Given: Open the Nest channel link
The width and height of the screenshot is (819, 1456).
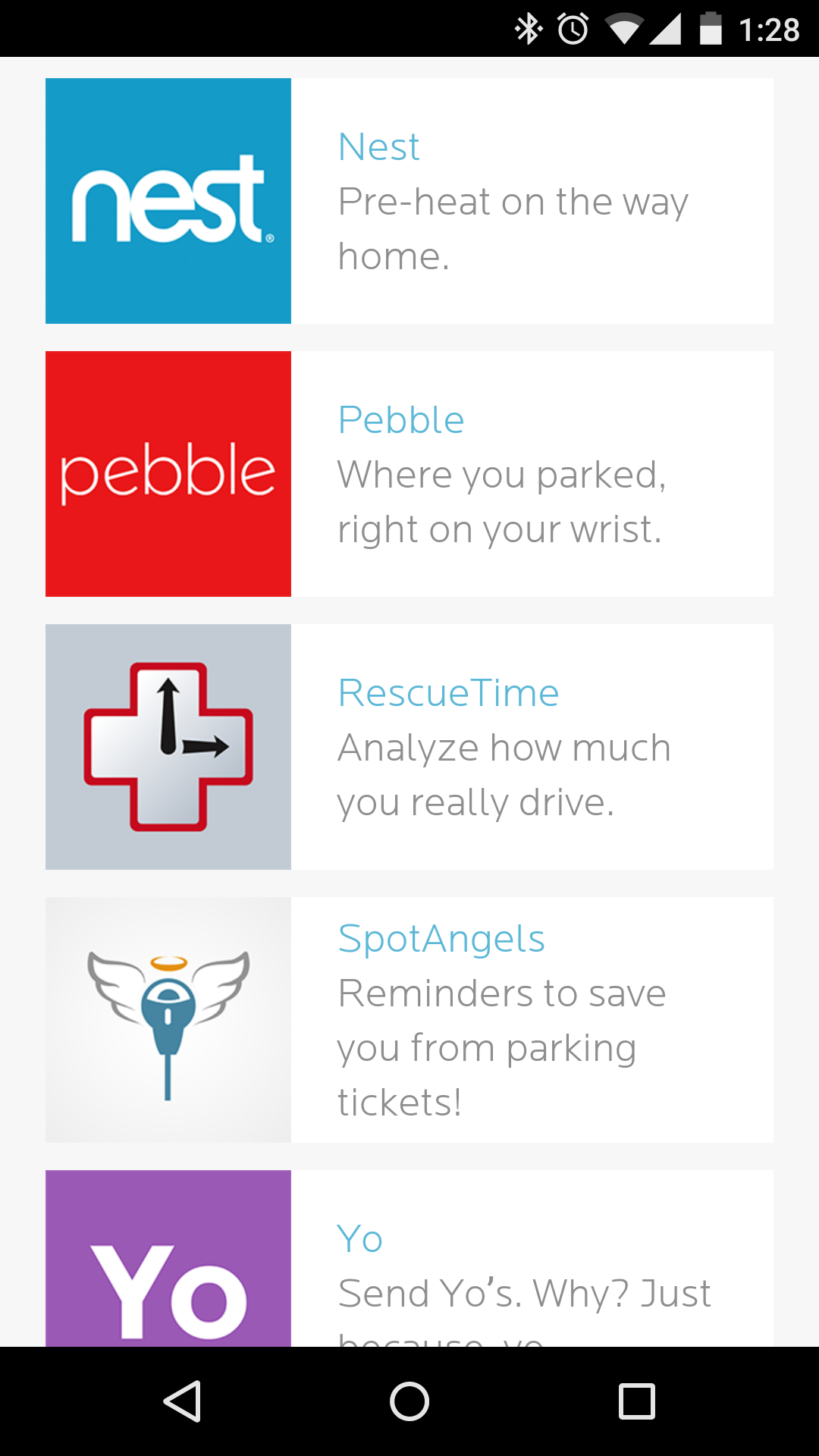Looking at the screenshot, I should tap(378, 146).
